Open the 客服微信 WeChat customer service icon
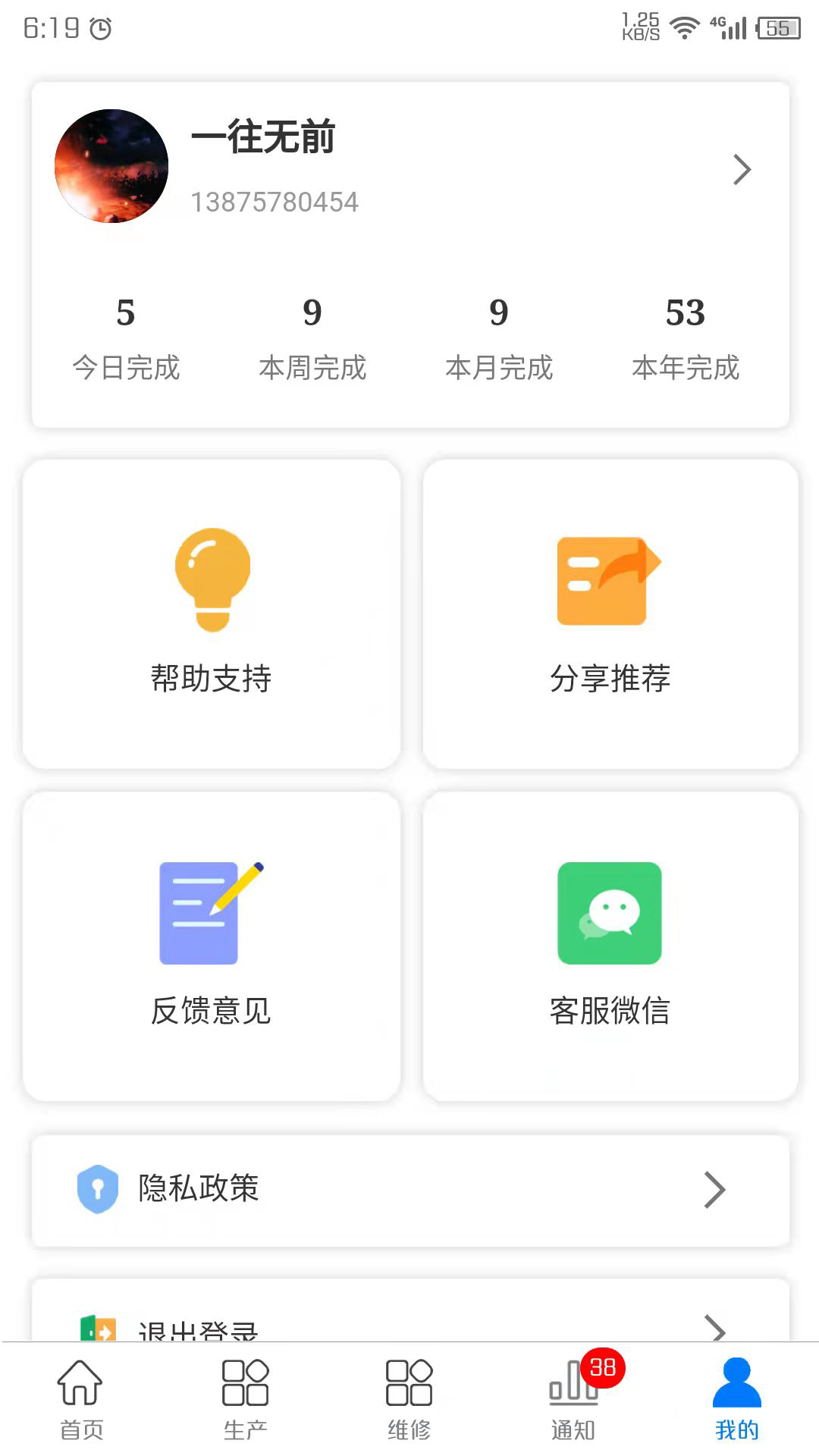819x1456 pixels. (x=608, y=912)
